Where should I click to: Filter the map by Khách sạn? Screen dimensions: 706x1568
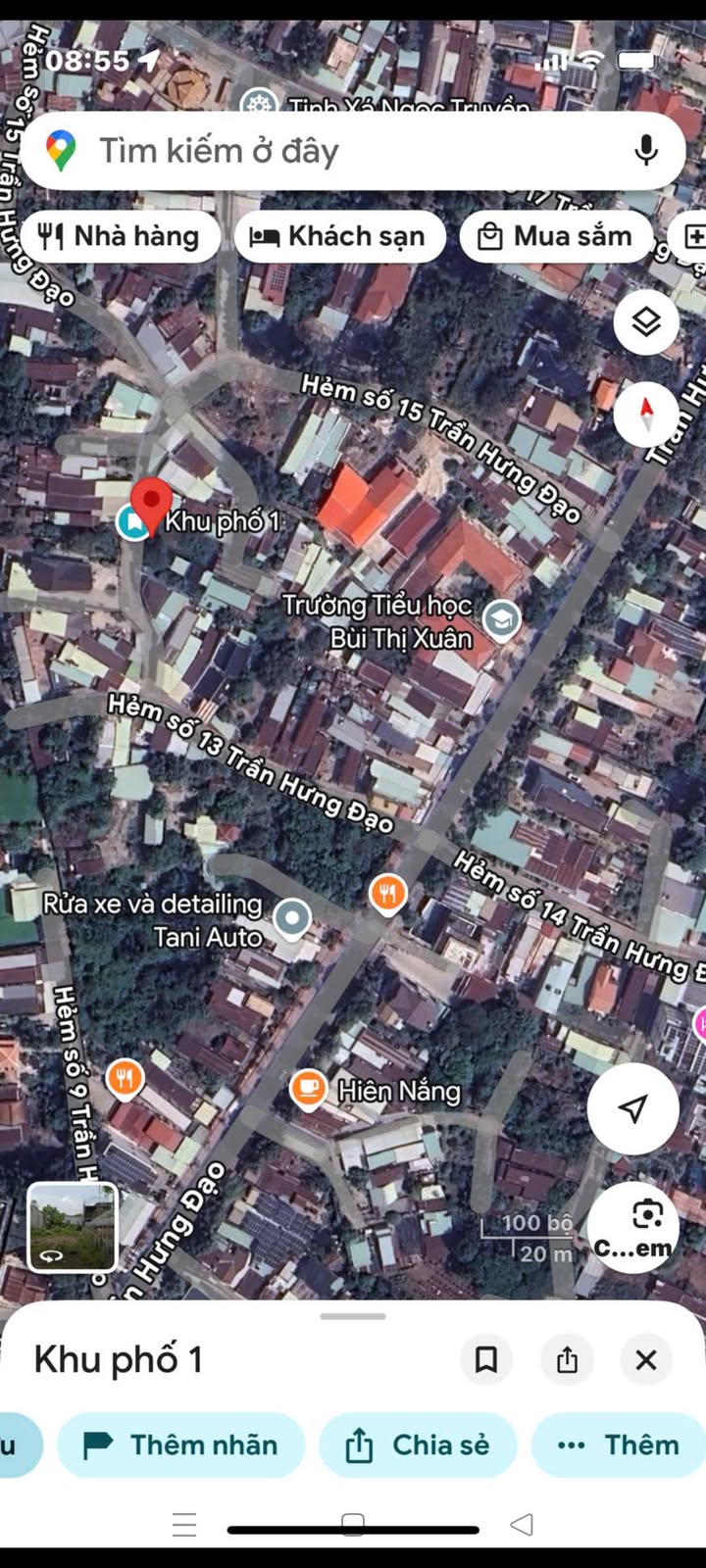click(x=339, y=236)
